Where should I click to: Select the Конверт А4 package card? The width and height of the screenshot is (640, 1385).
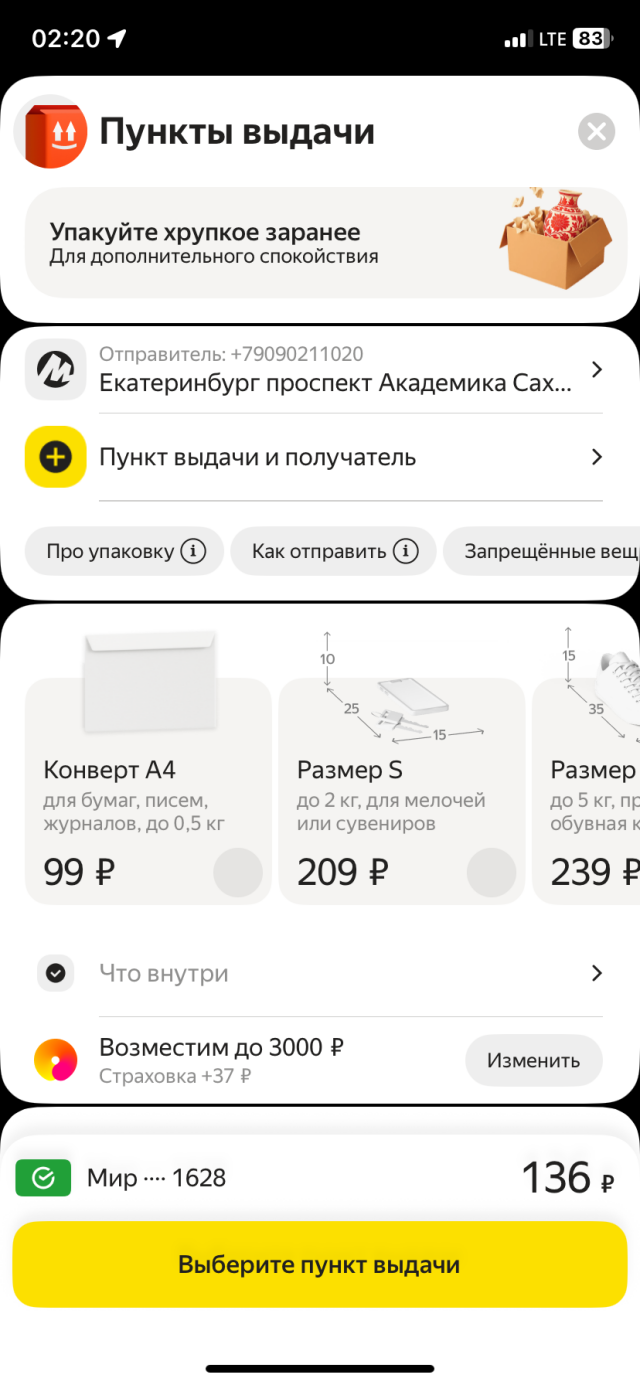pos(147,790)
